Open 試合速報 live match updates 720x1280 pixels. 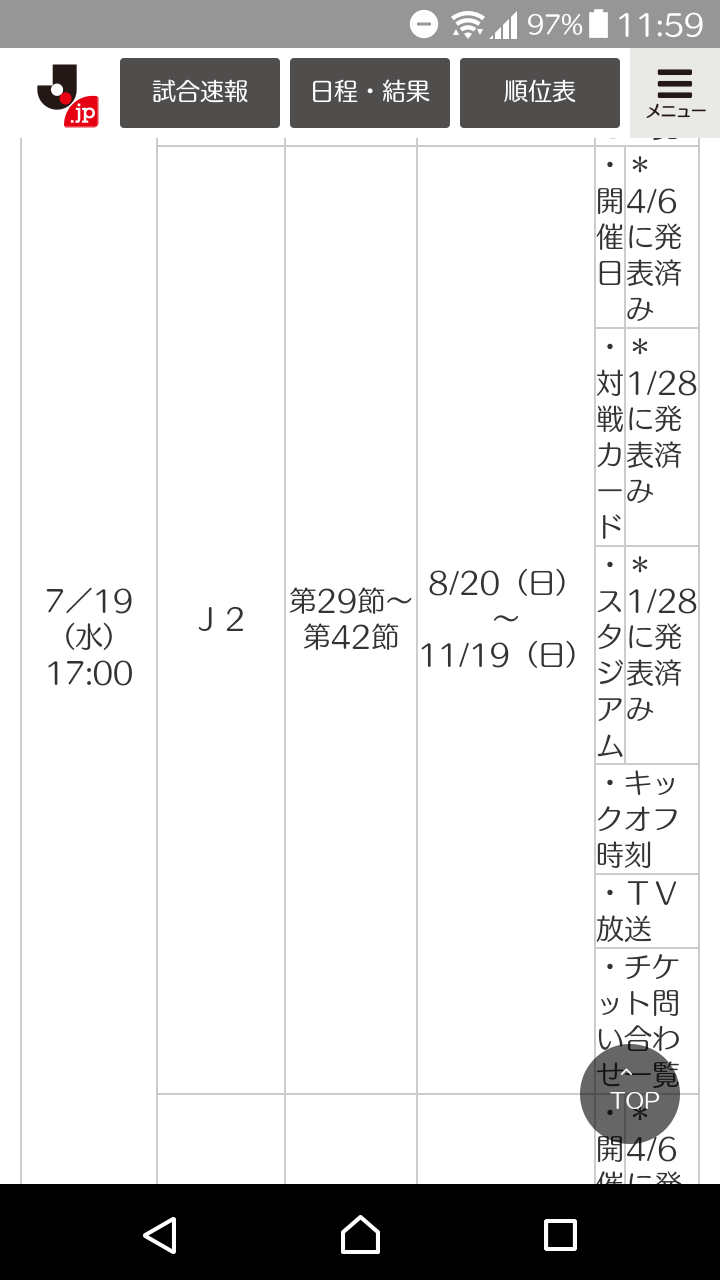pos(200,93)
